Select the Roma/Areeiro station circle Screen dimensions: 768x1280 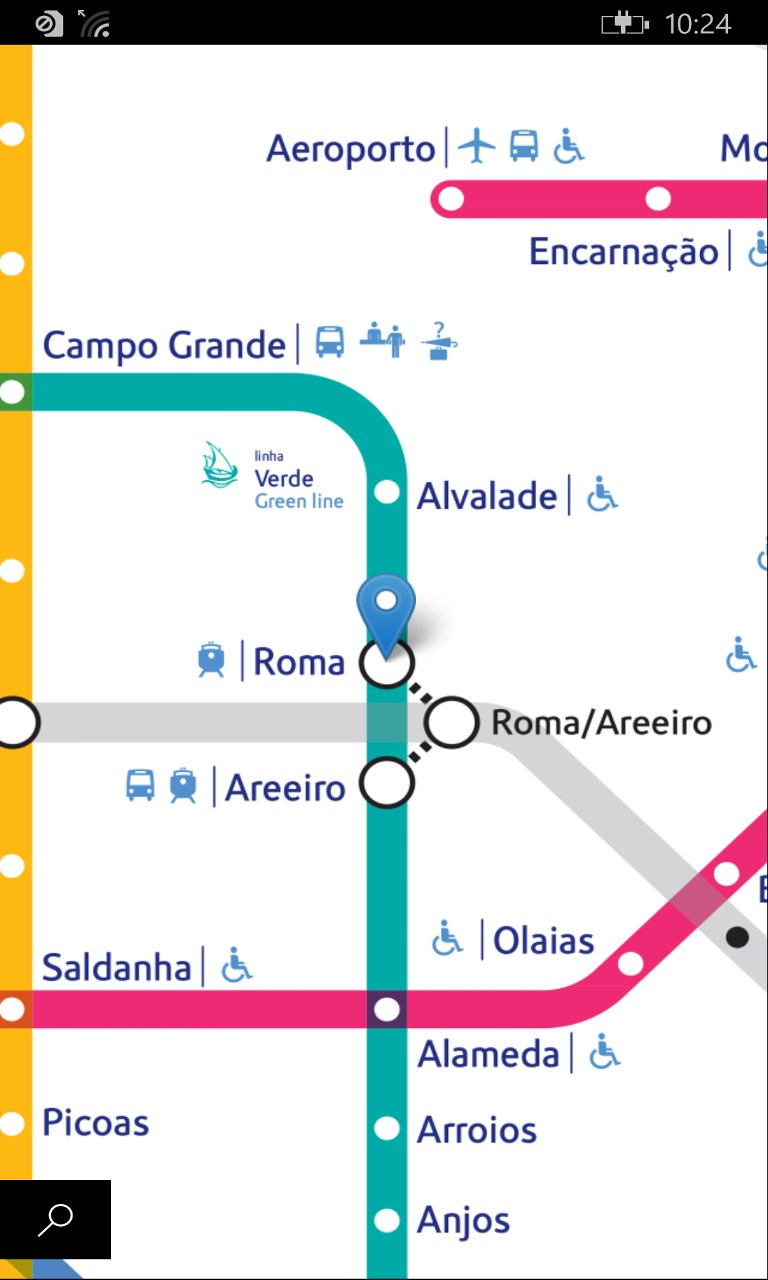pyautogui.click(x=452, y=722)
